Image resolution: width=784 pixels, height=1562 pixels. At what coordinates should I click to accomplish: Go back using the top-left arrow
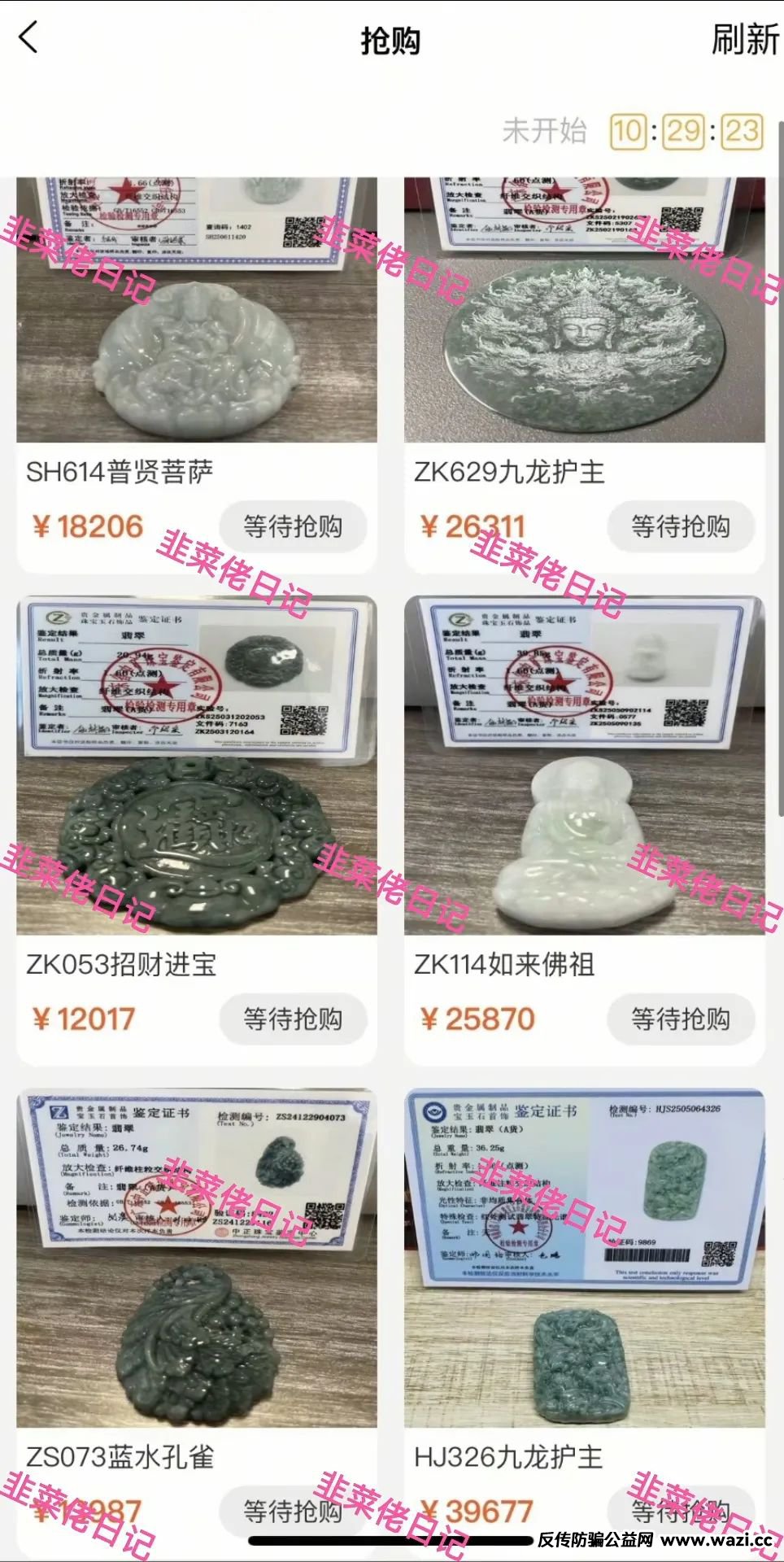pos(29,38)
